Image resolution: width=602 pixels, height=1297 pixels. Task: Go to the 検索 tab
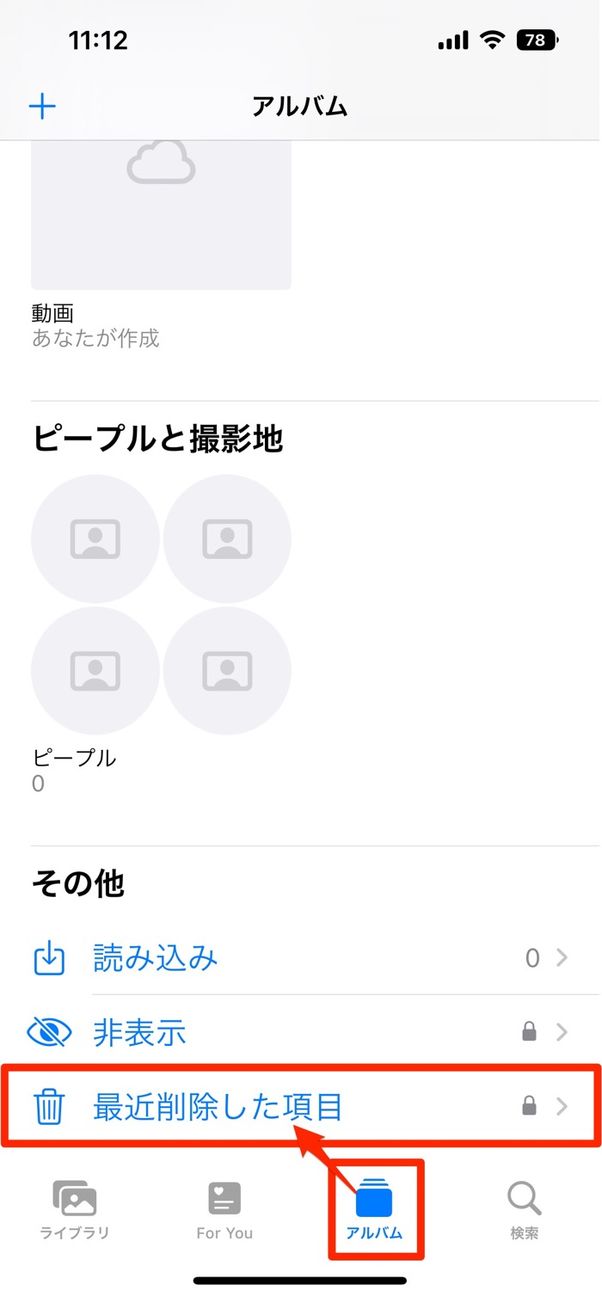(x=524, y=1209)
